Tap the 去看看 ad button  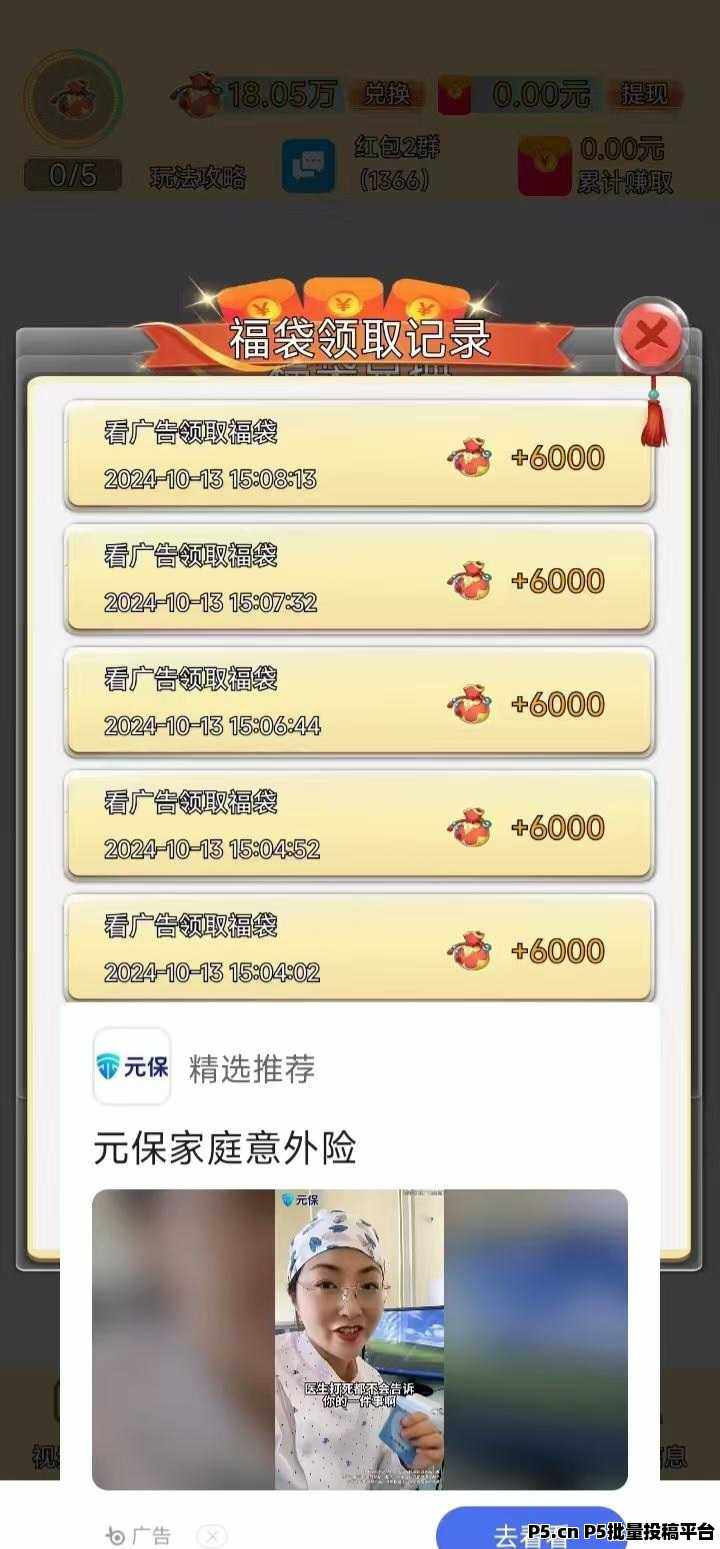532,1532
